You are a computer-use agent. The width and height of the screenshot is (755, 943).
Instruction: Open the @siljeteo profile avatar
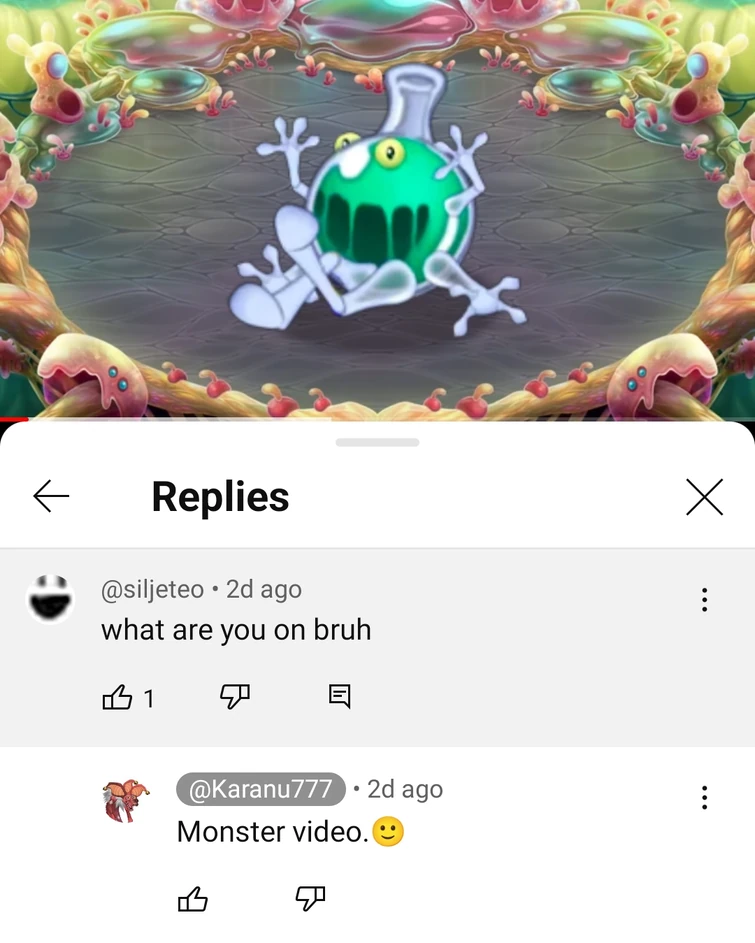tap(50, 600)
